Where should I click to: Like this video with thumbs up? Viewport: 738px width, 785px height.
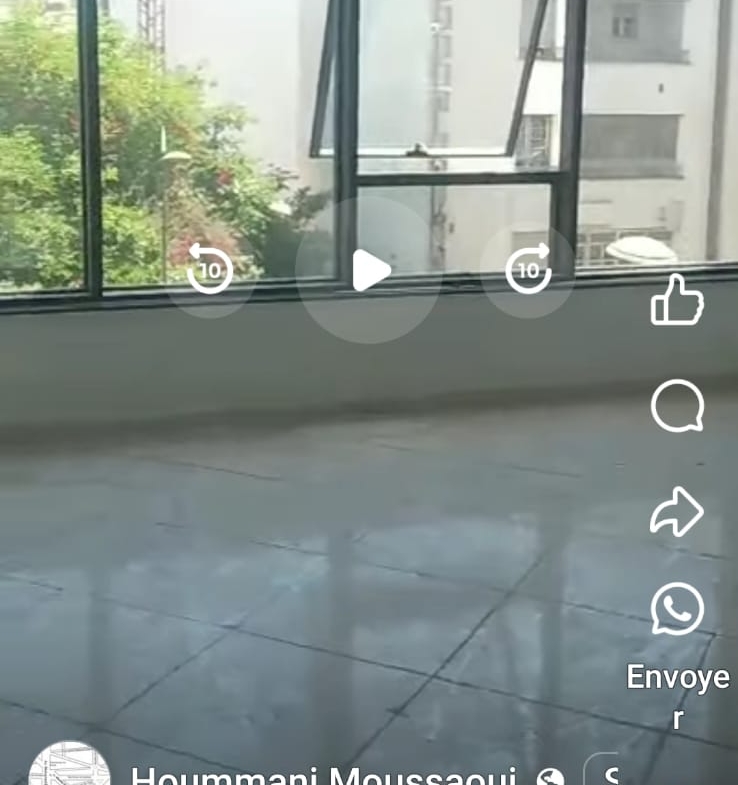[x=677, y=300]
